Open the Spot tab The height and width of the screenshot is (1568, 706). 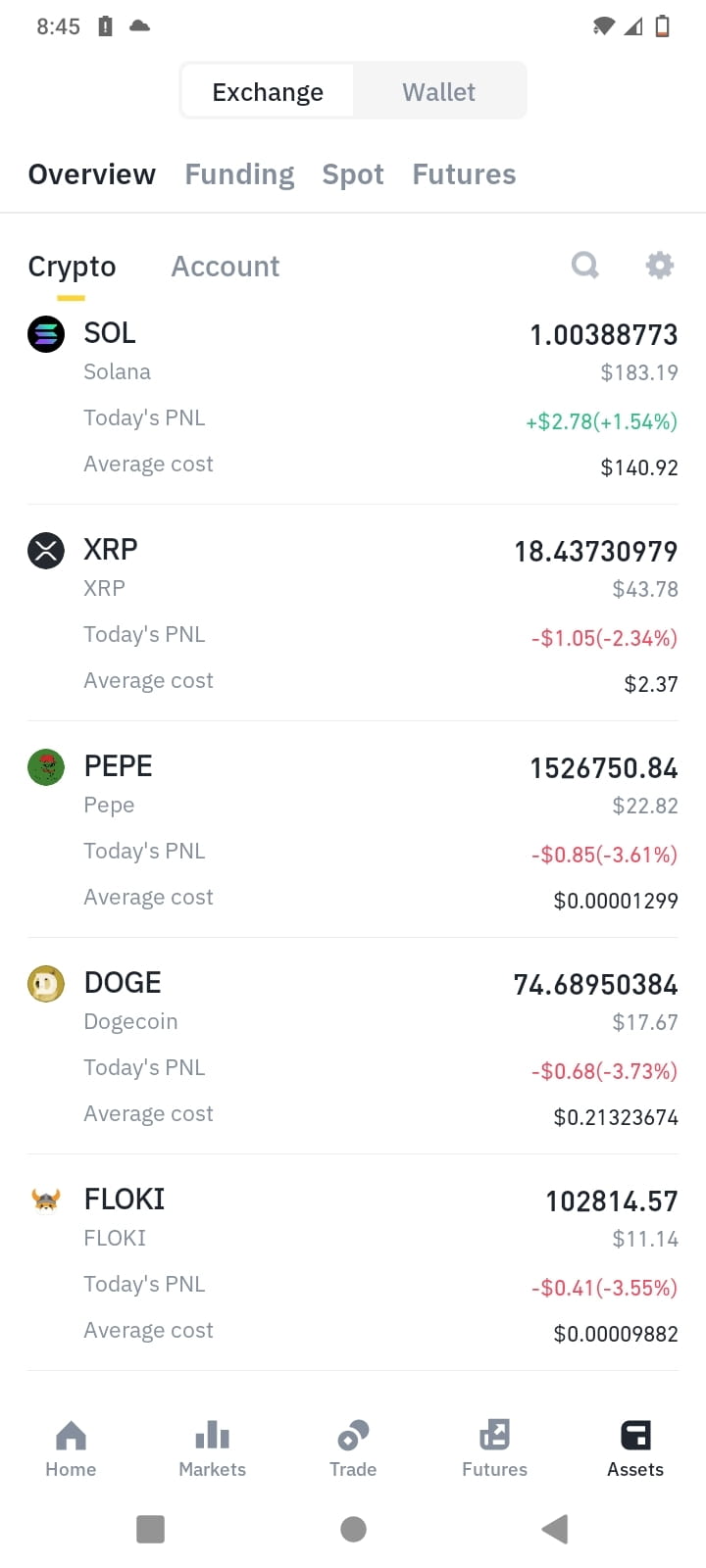pyautogui.click(x=353, y=174)
